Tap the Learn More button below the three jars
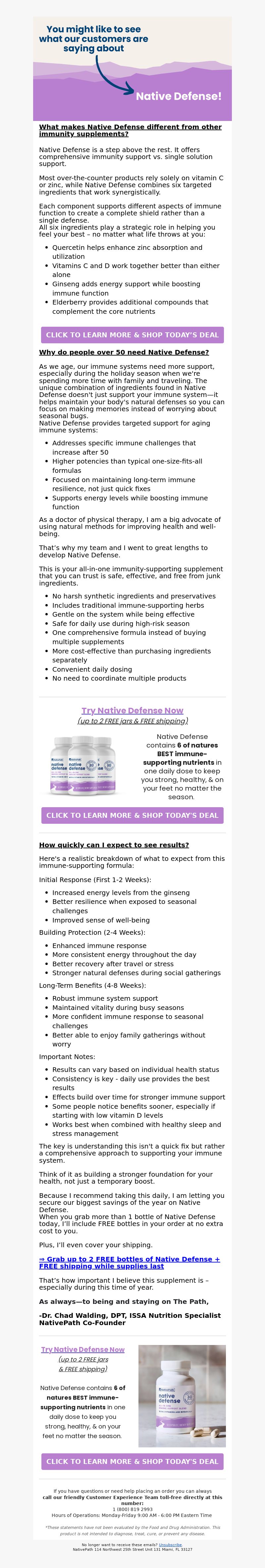Image resolution: width=265 pixels, height=1568 pixels. coord(132,815)
